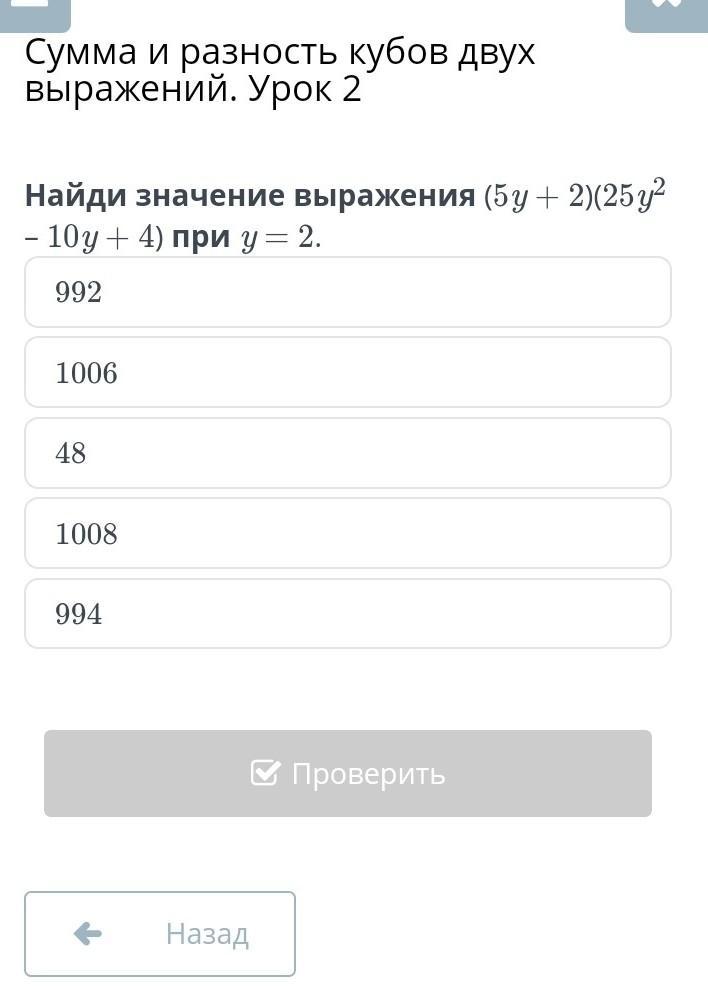Open the menu button at top left
708x1008 pixels.
coord(35,12)
